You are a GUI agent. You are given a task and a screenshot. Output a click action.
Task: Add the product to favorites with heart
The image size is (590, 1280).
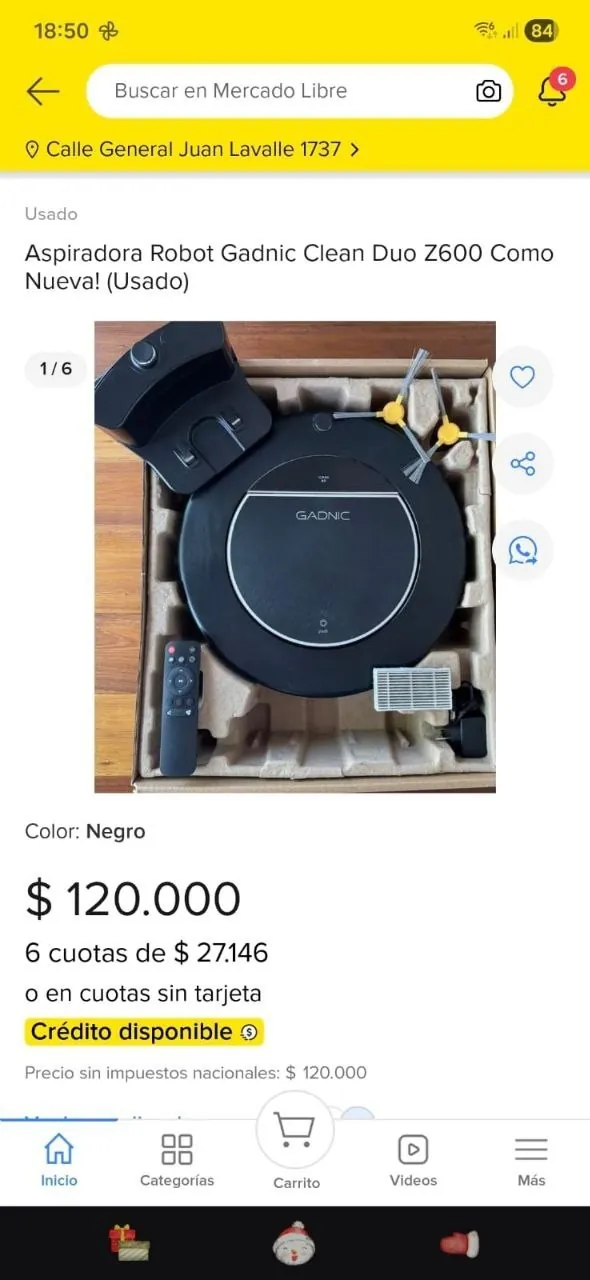coord(522,377)
